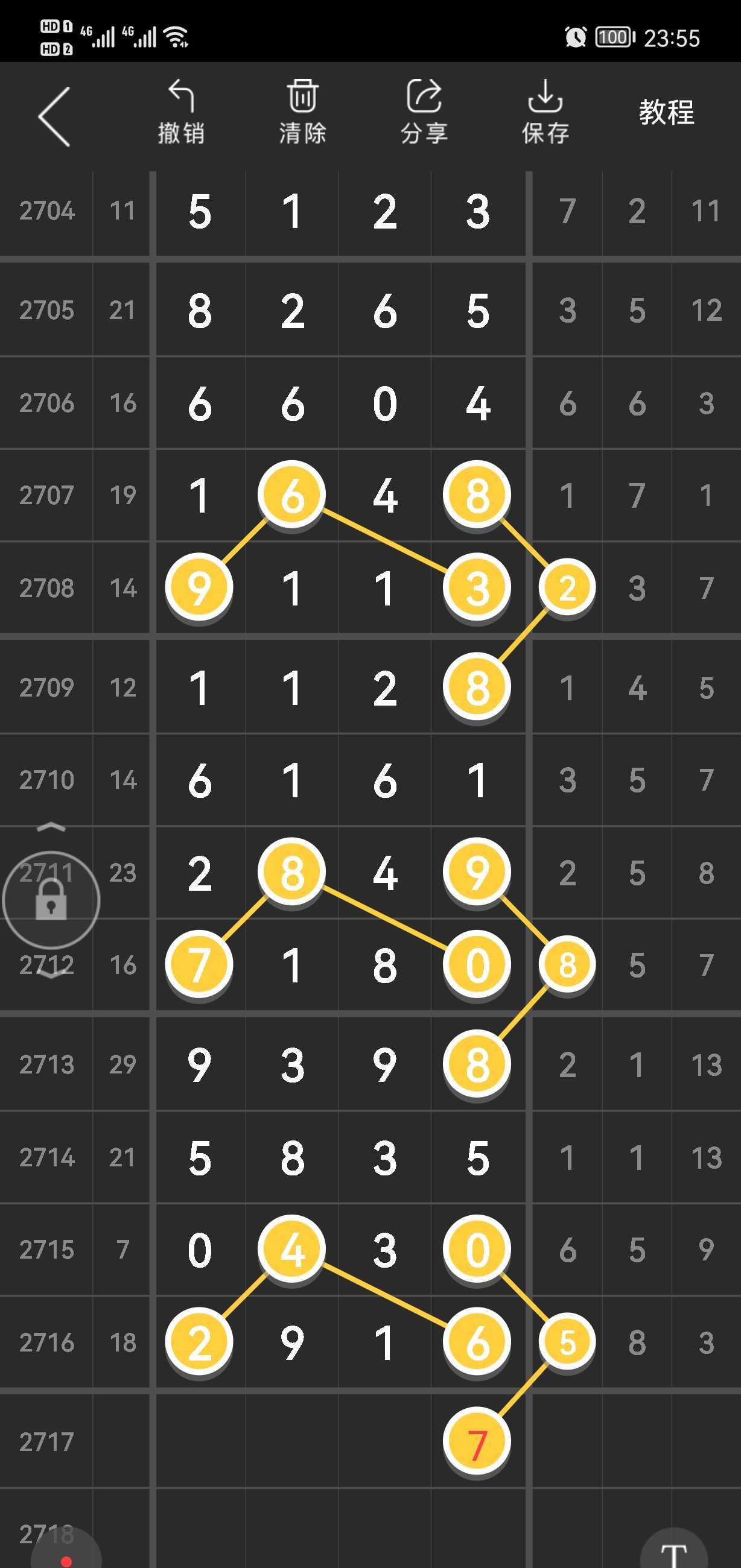
Task: Tap the red 7 circle in row 2717
Action: pos(477,1442)
